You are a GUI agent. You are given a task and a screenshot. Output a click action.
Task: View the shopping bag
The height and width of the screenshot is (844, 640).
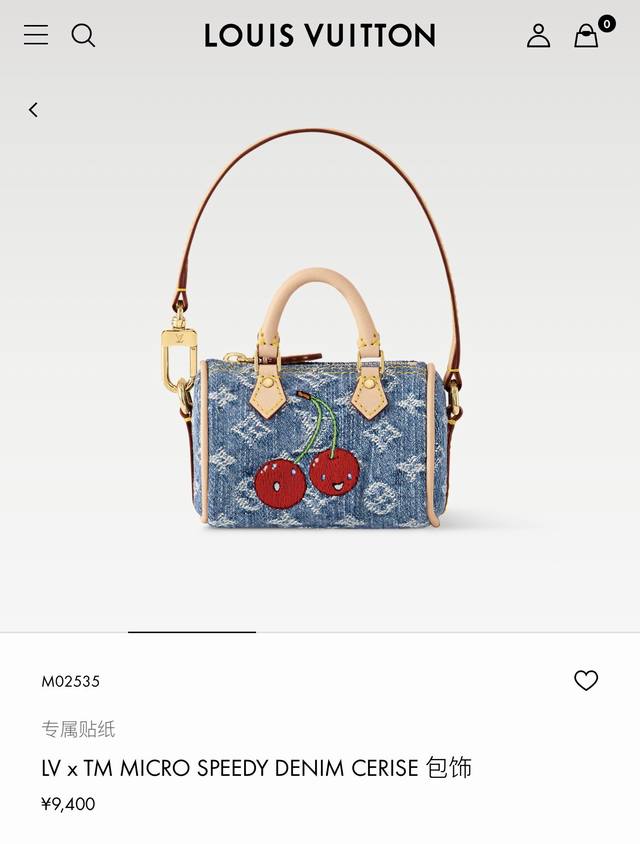(588, 35)
